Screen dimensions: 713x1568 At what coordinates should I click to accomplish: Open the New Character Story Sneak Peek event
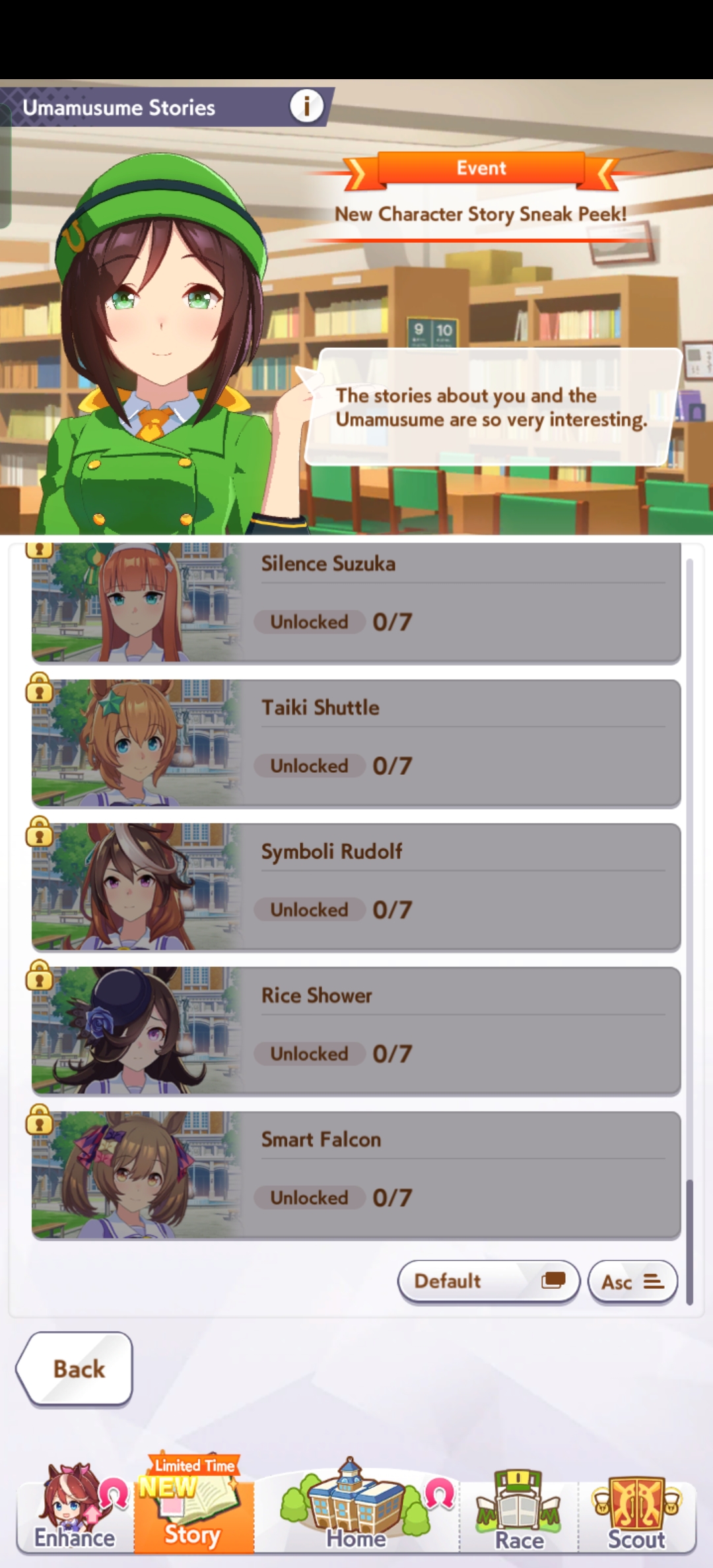pos(481,196)
